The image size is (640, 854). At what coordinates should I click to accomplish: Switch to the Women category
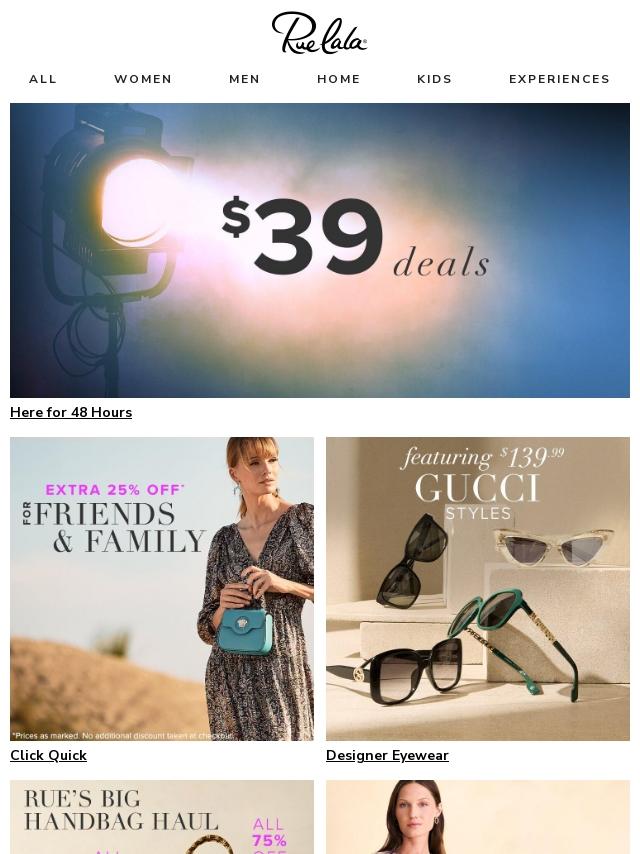click(x=143, y=79)
